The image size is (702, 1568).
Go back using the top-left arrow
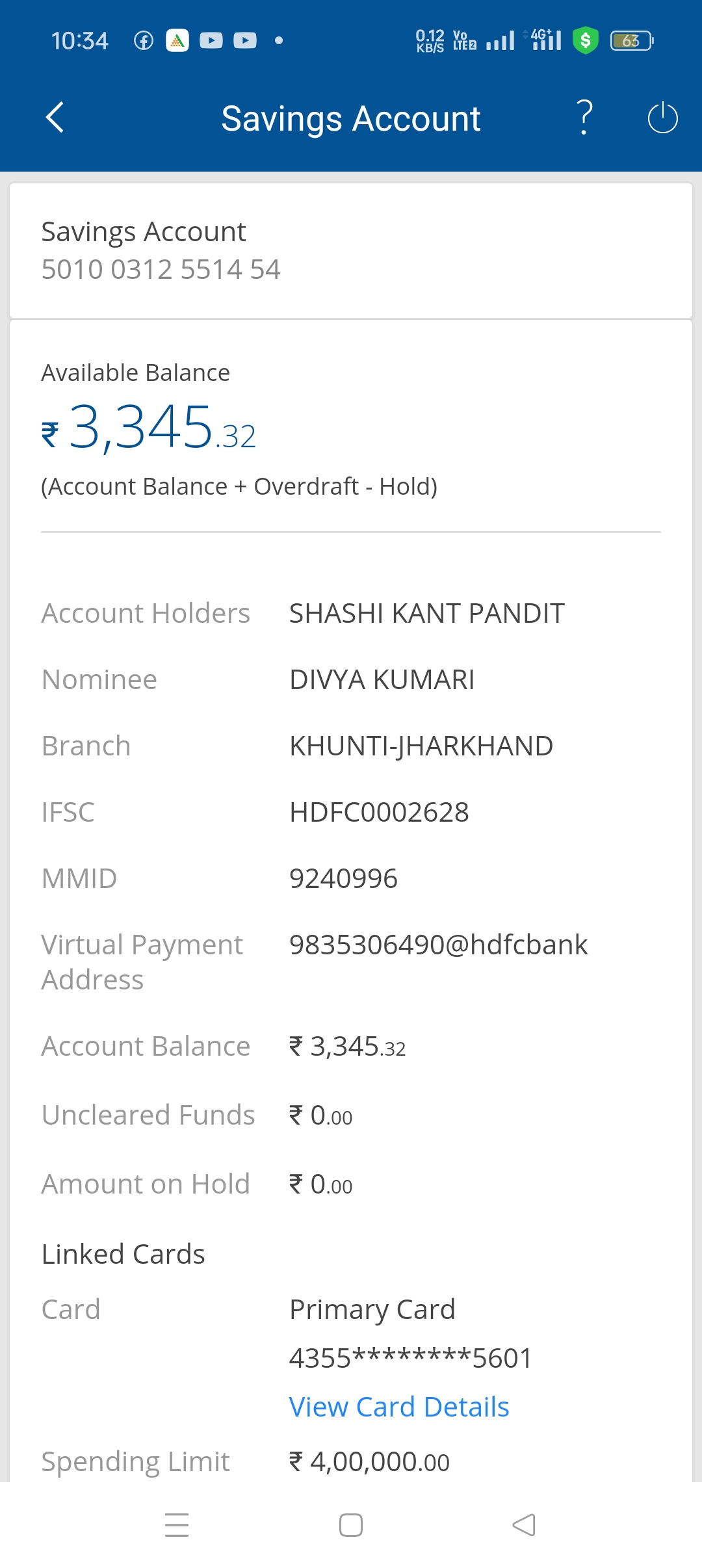pyautogui.click(x=55, y=118)
